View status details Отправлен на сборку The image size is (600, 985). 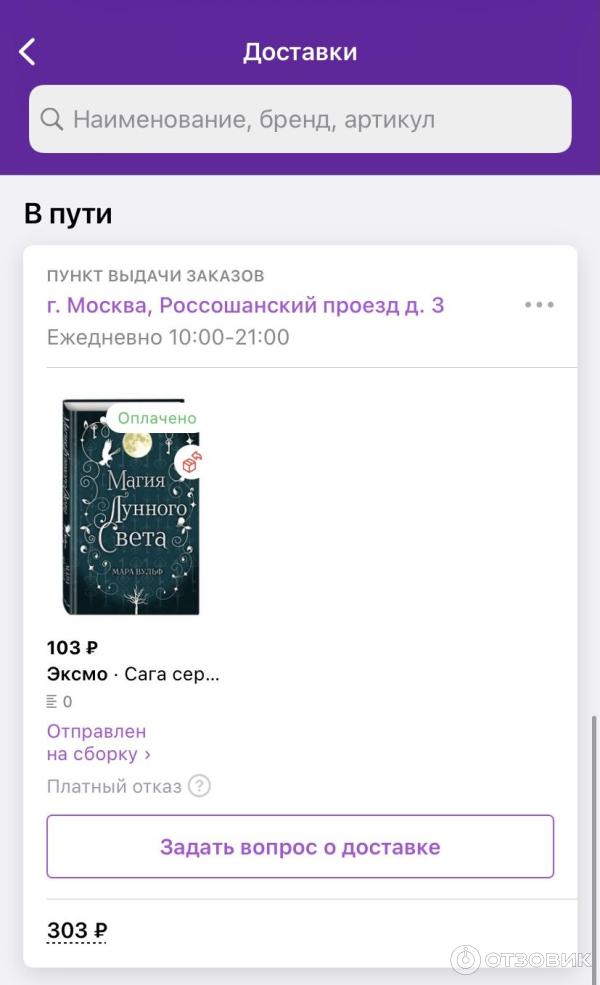98,743
